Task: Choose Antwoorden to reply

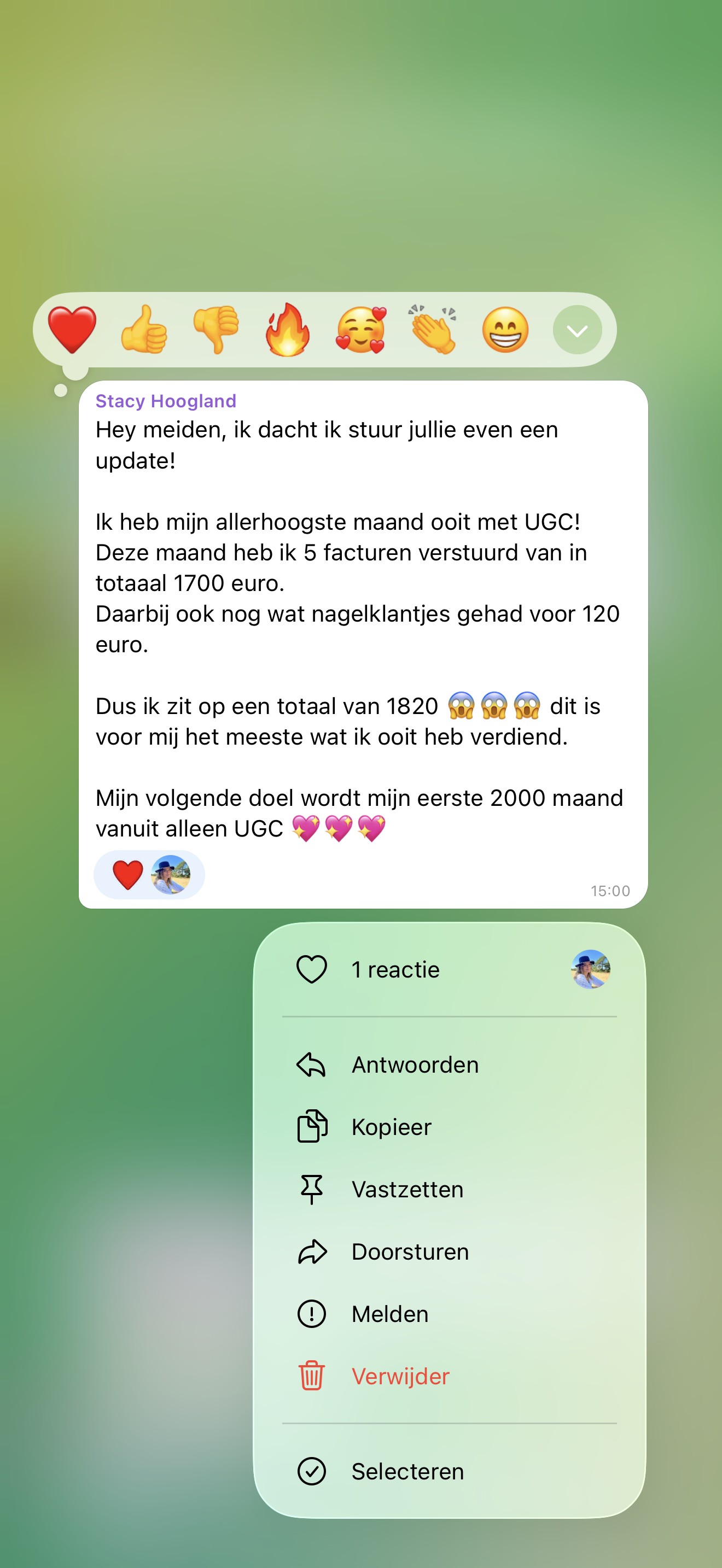Action: pos(449,1064)
